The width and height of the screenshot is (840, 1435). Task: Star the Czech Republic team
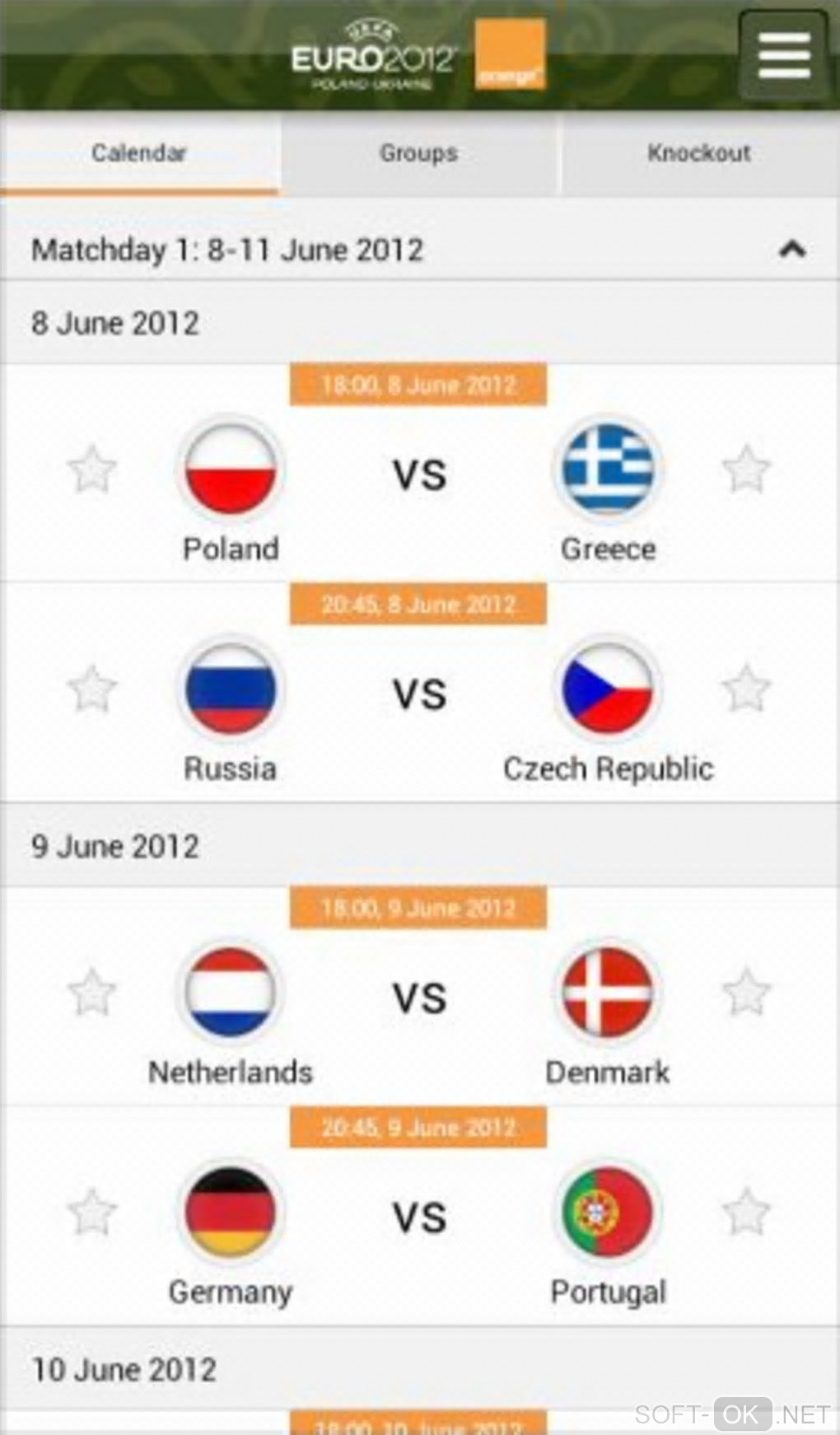pyautogui.click(x=746, y=689)
